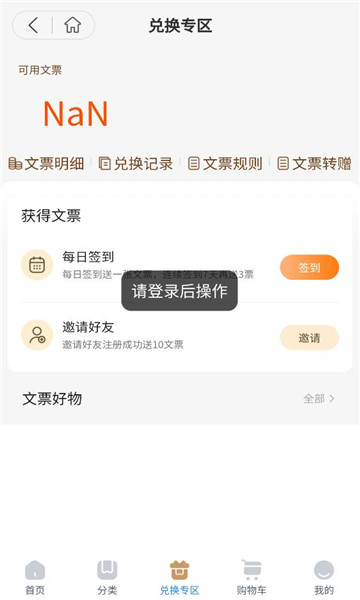View 兑换记录 exchange records

(x=136, y=164)
